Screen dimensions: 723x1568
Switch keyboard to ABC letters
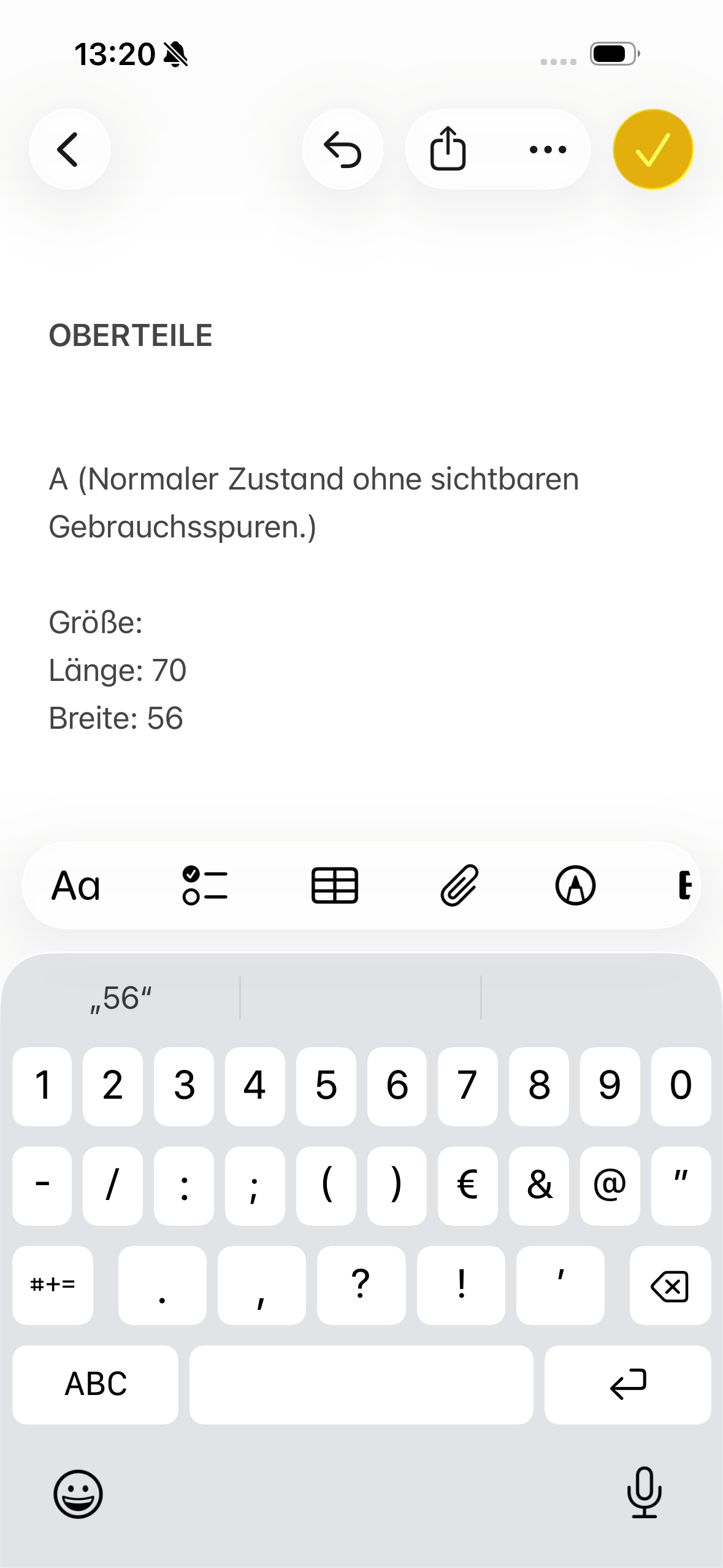(96, 1384)
